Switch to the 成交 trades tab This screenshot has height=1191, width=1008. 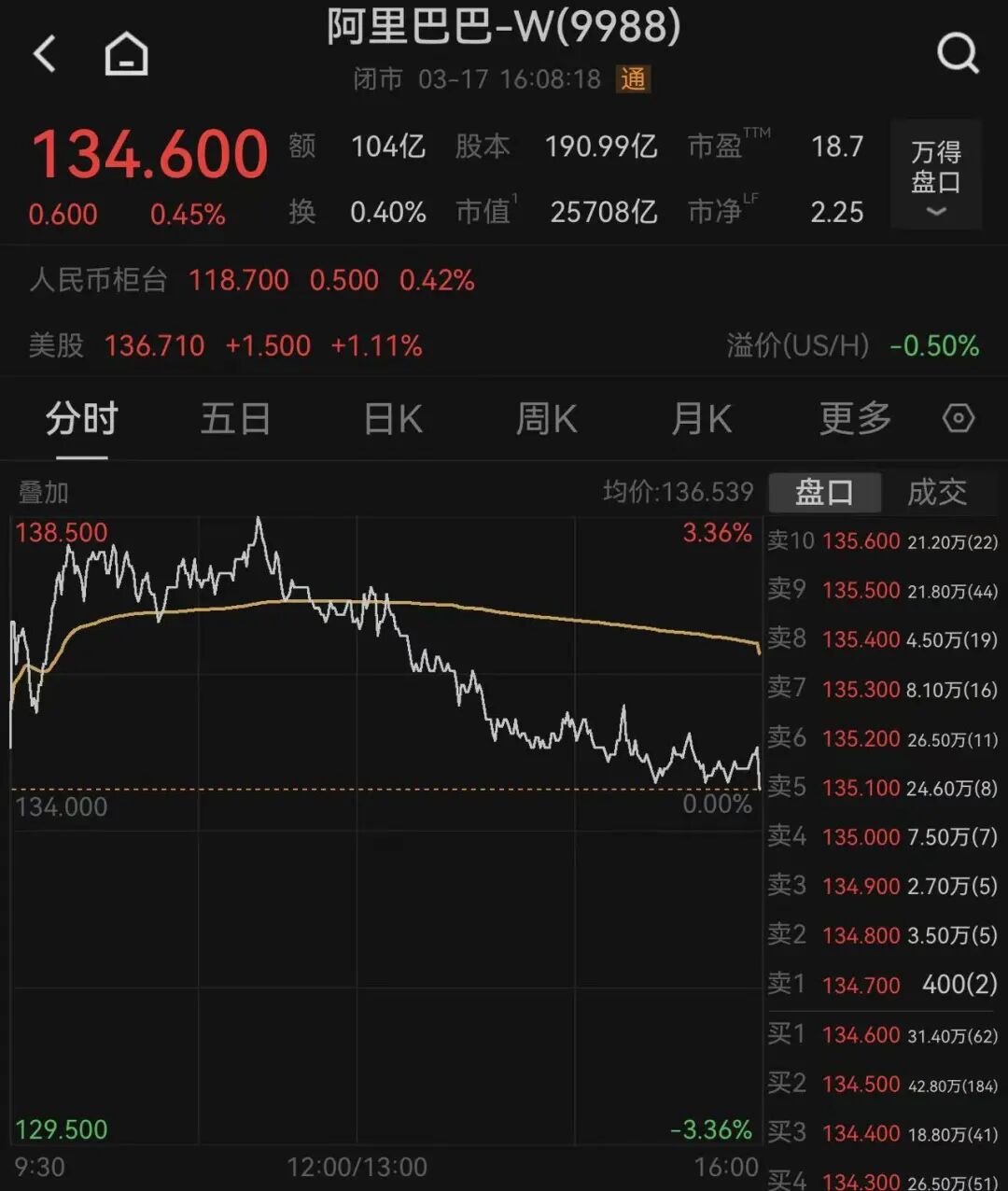937,492
